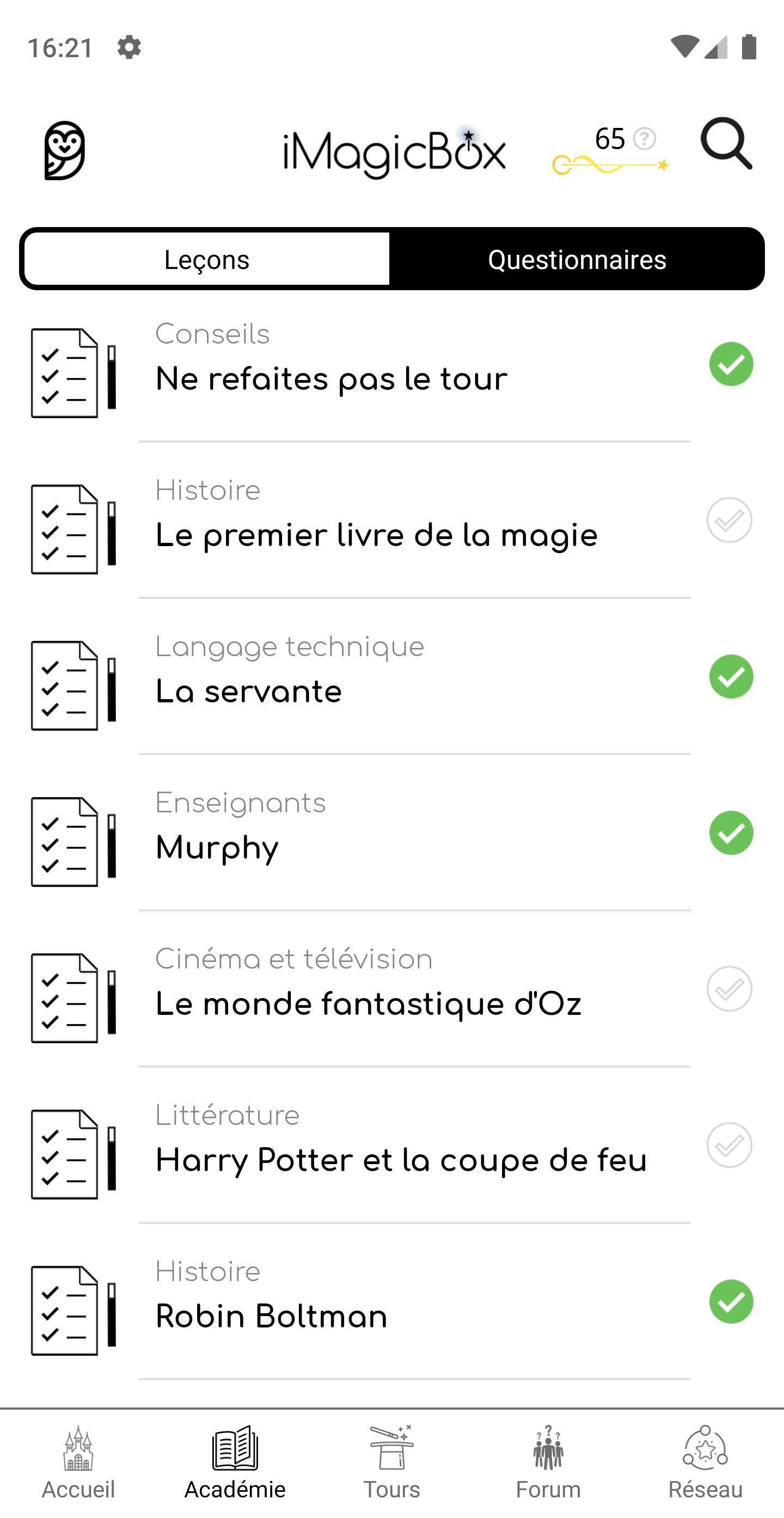
Task: Open Le premier livre de la magie
Action: click(x=391, y=521)
